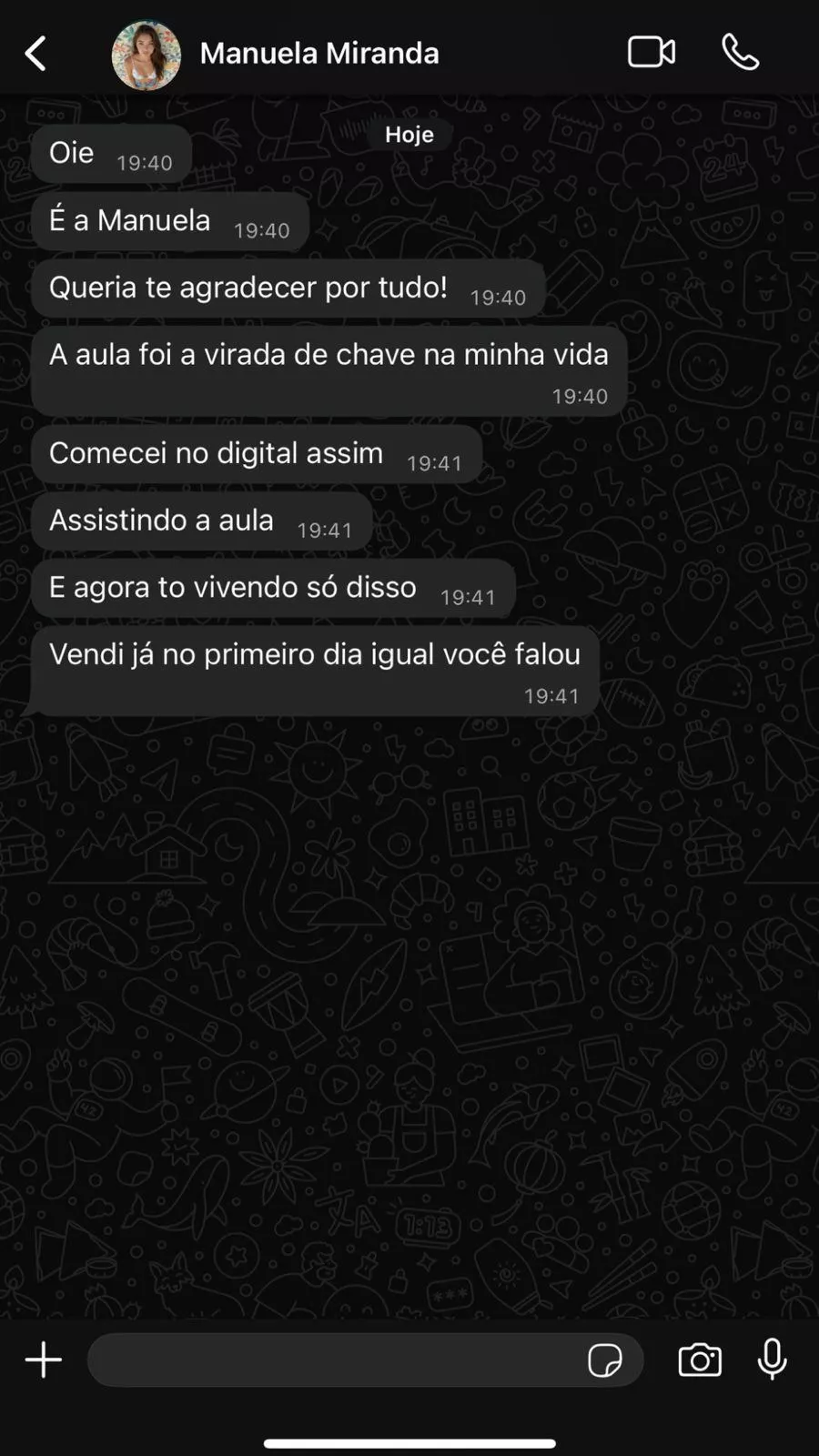The height and width of the screenshot is (1456, 819).
Task: Start a voice call with Manuela Miranda
Action: pyautogui.click(x=740, y=53)
